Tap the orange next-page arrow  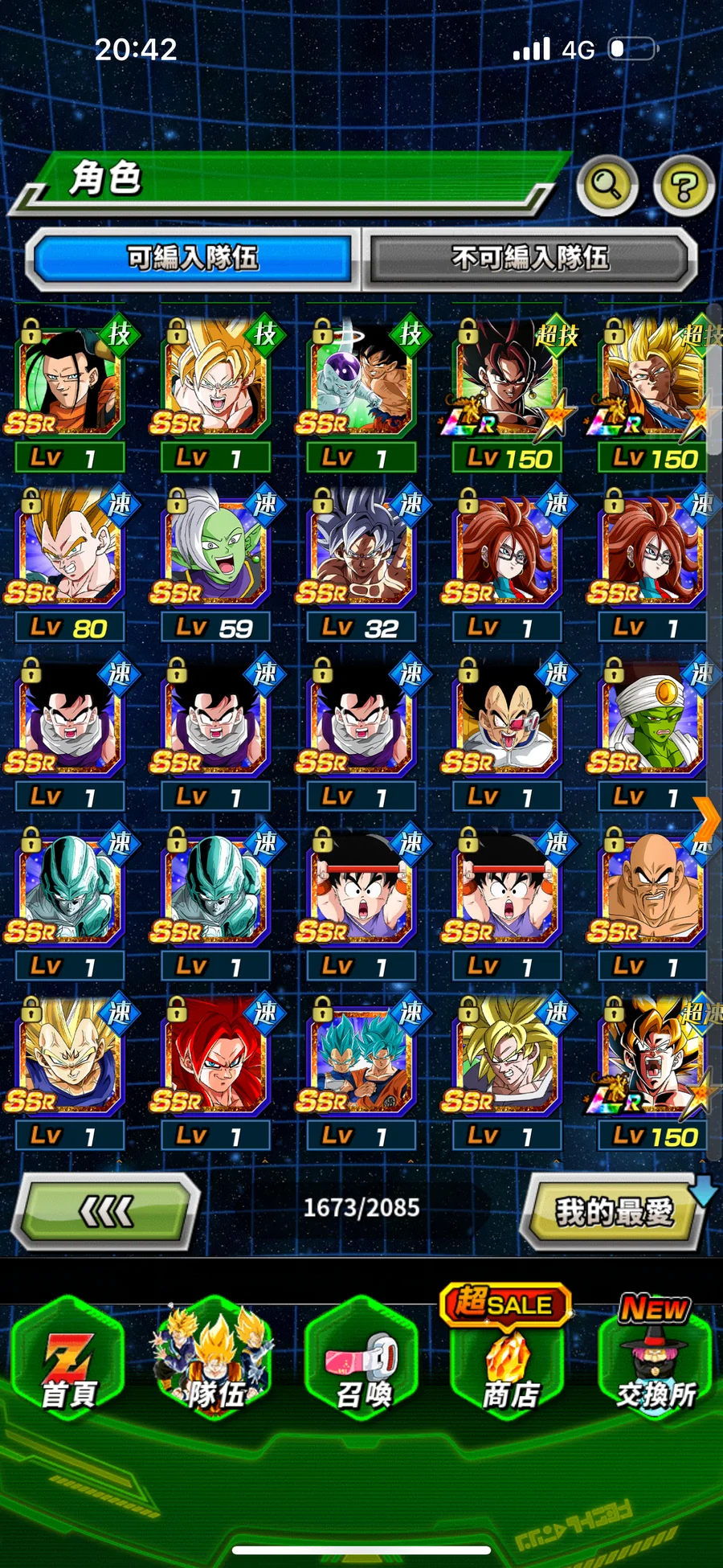point(708,821)
